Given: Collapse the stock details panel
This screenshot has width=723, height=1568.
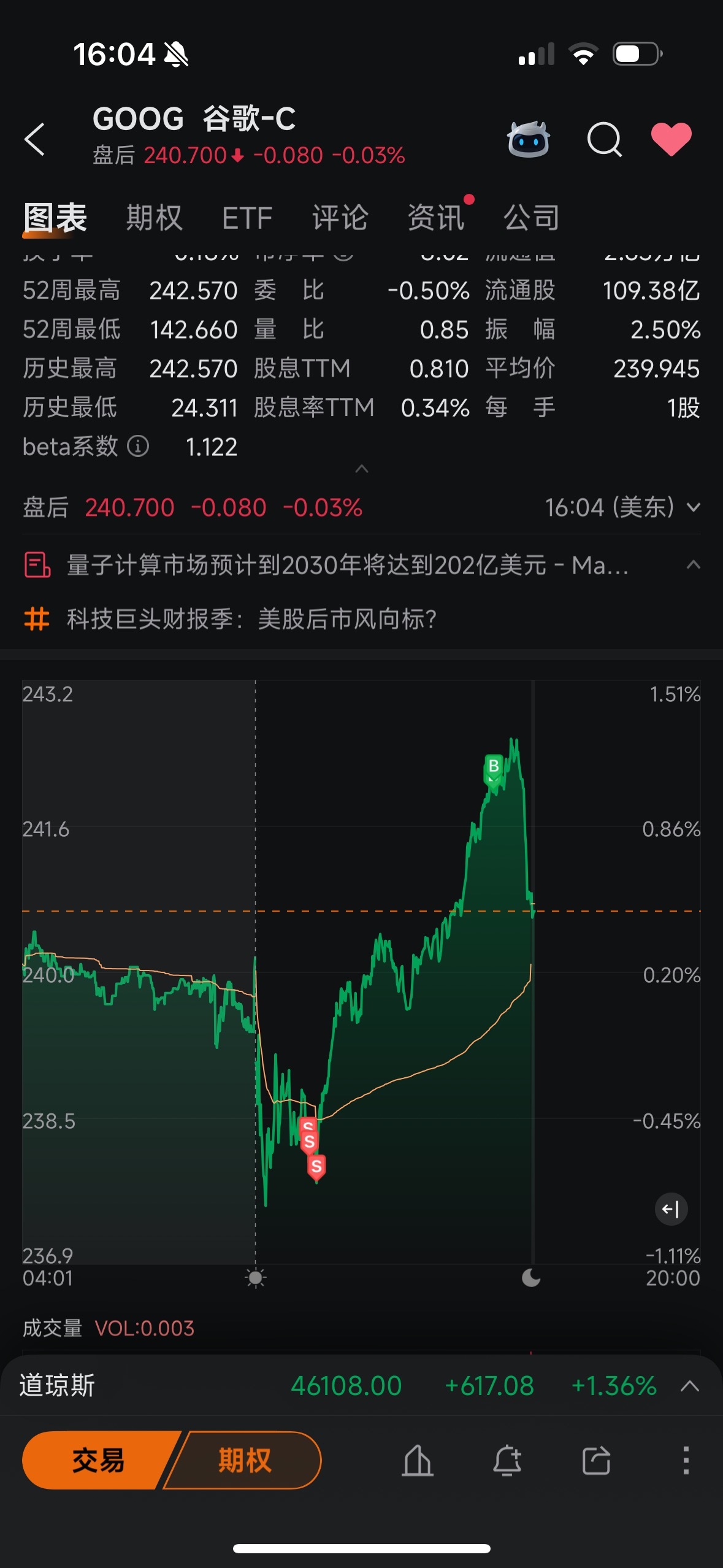Looking at the screenshot, I should (x=362, y=469).
